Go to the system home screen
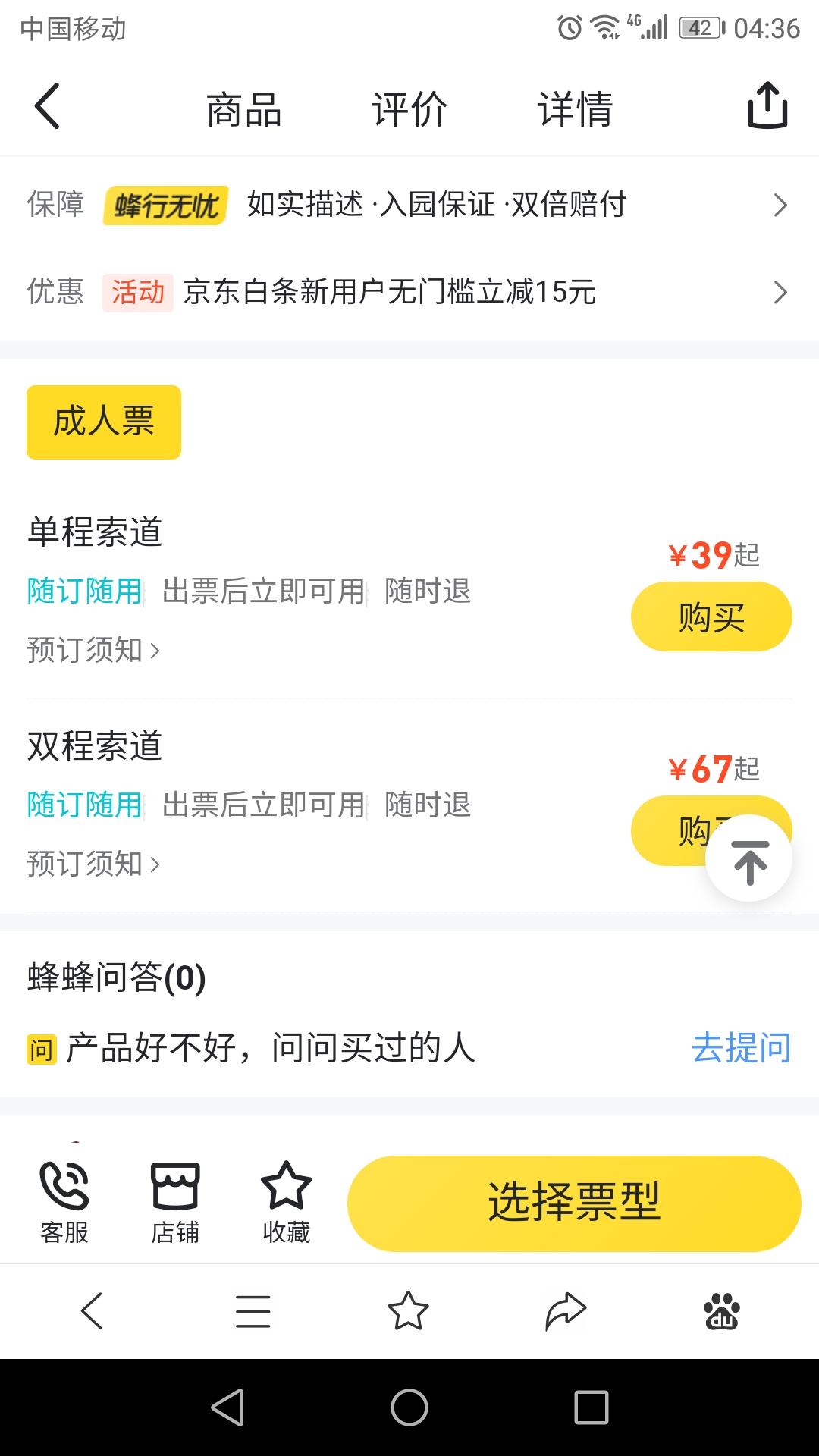Screen dimensions: 819x1456 [x=409, y=1407]
